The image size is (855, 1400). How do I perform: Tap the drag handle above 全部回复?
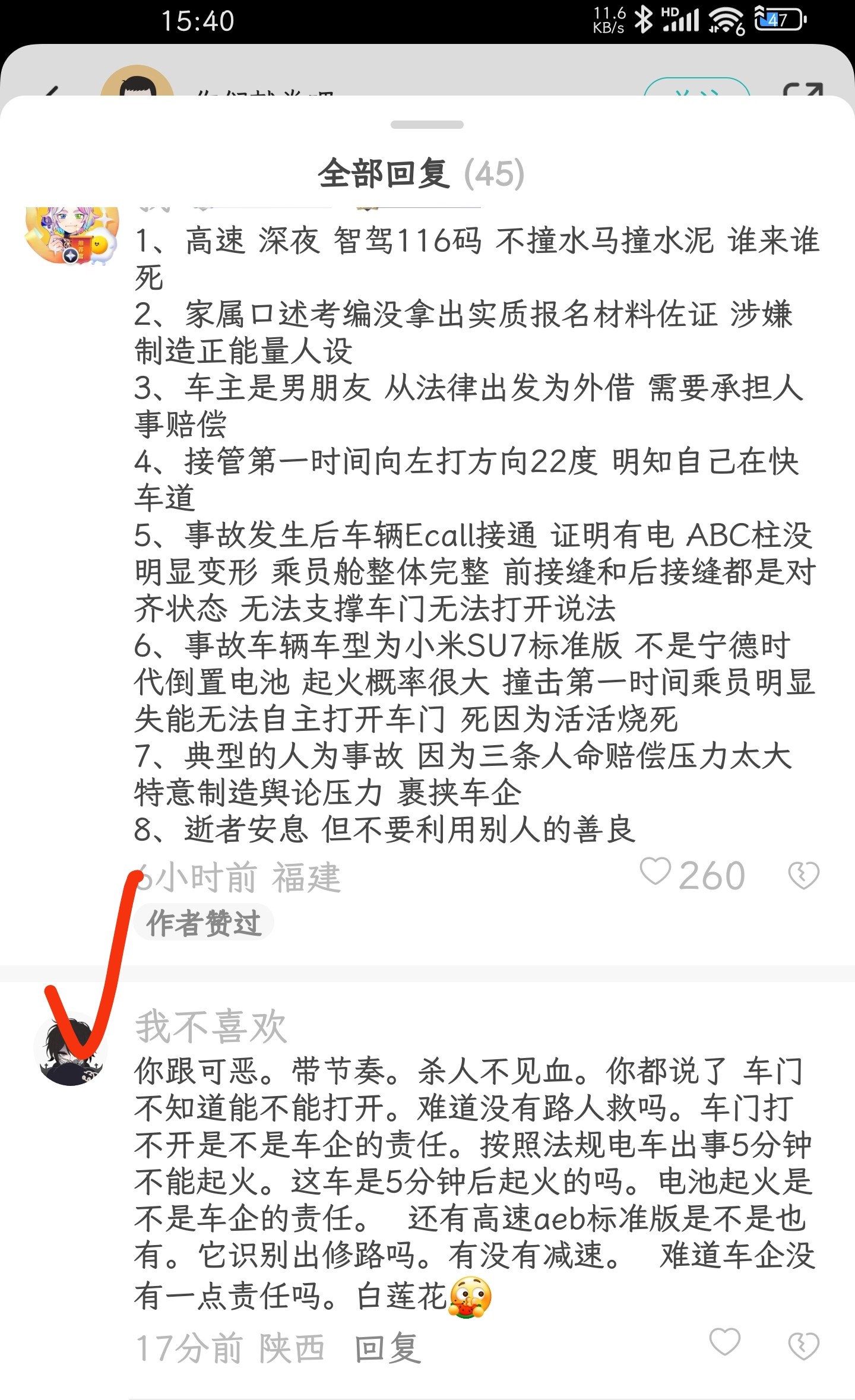pos(427,125)
